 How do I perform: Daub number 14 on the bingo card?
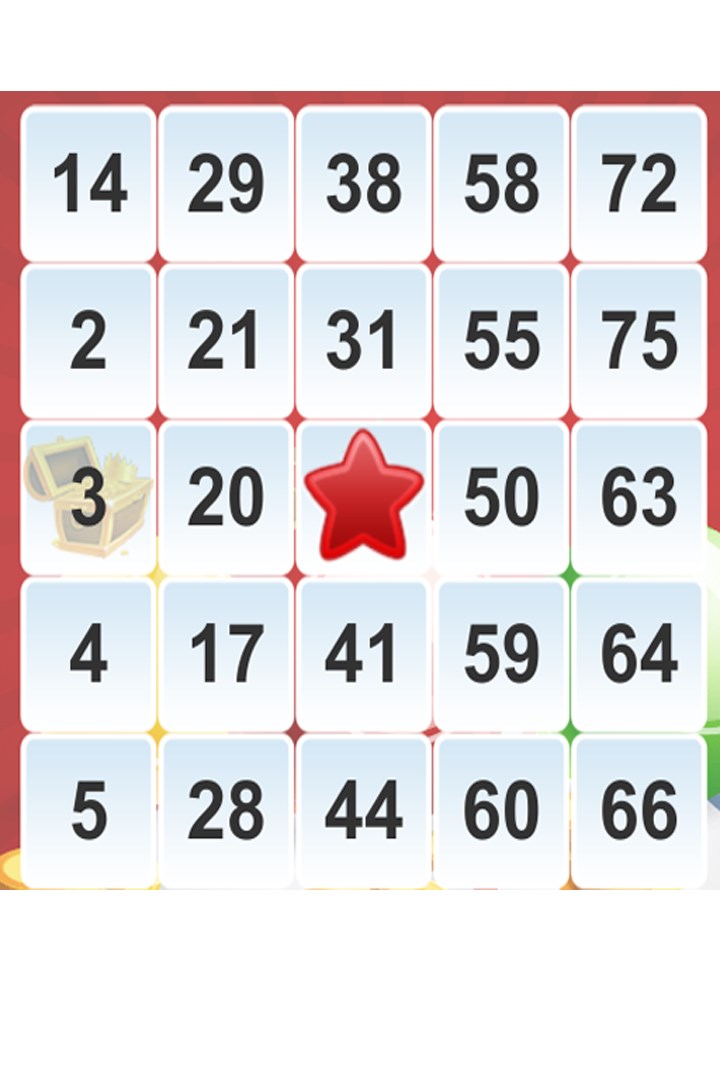(x=89, y=185)
